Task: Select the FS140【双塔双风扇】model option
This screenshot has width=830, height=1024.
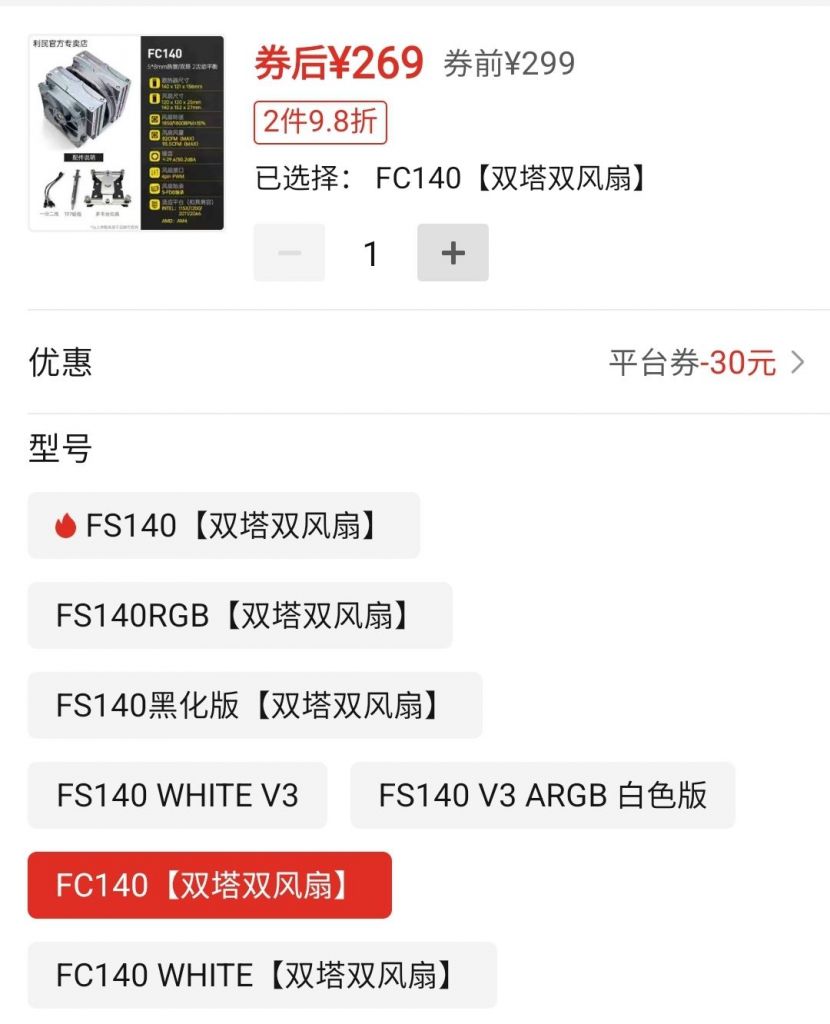Action: point(224,524)
